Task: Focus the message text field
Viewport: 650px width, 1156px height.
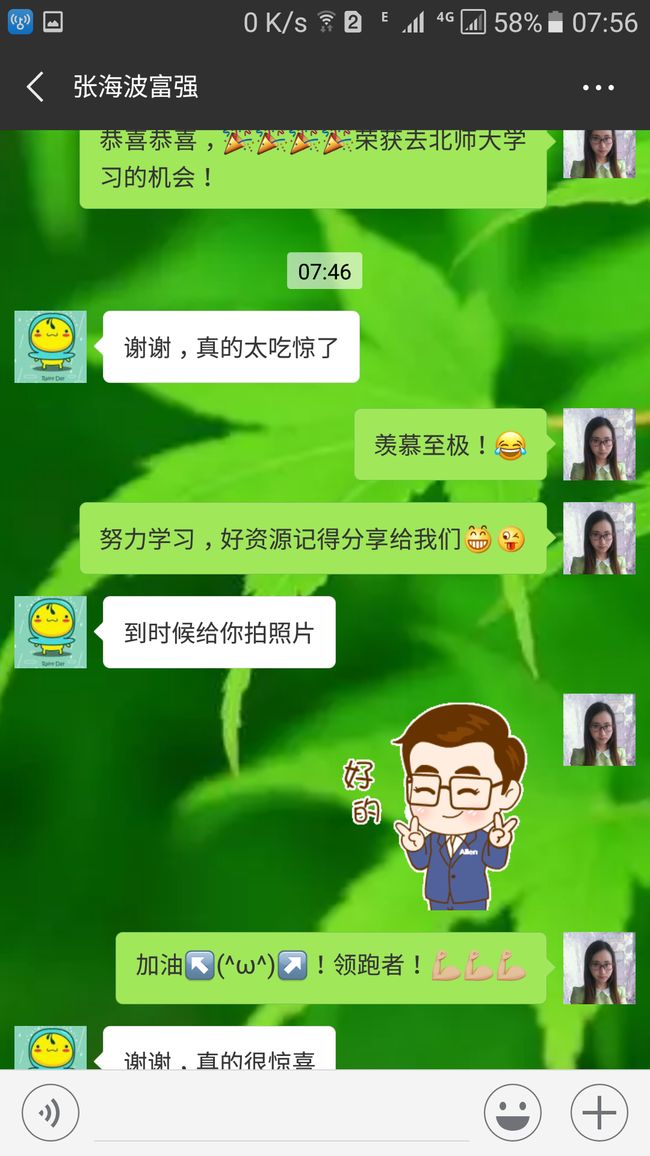Action: (x=282, y=1113)
